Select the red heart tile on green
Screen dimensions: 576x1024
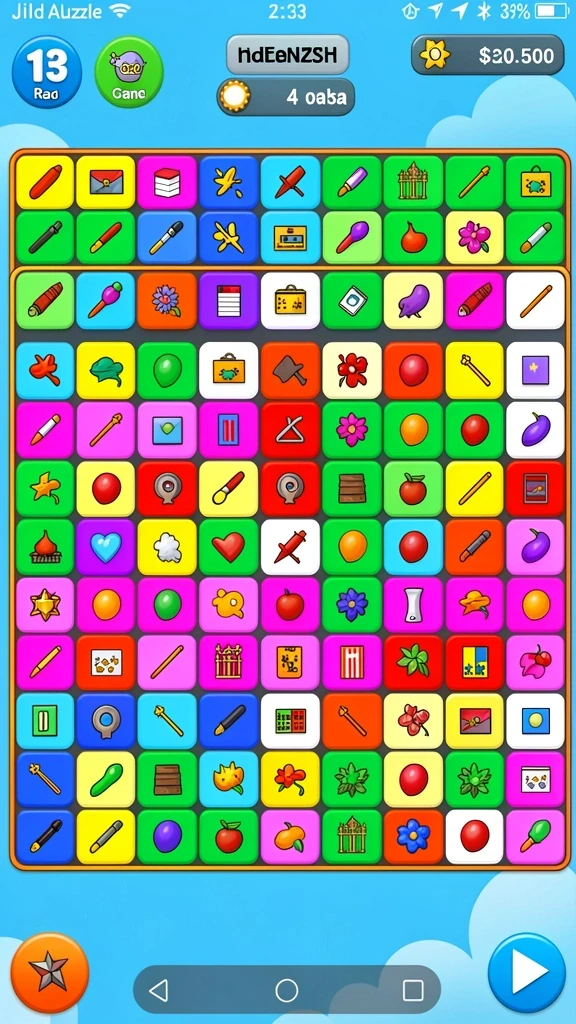(229, 547)
